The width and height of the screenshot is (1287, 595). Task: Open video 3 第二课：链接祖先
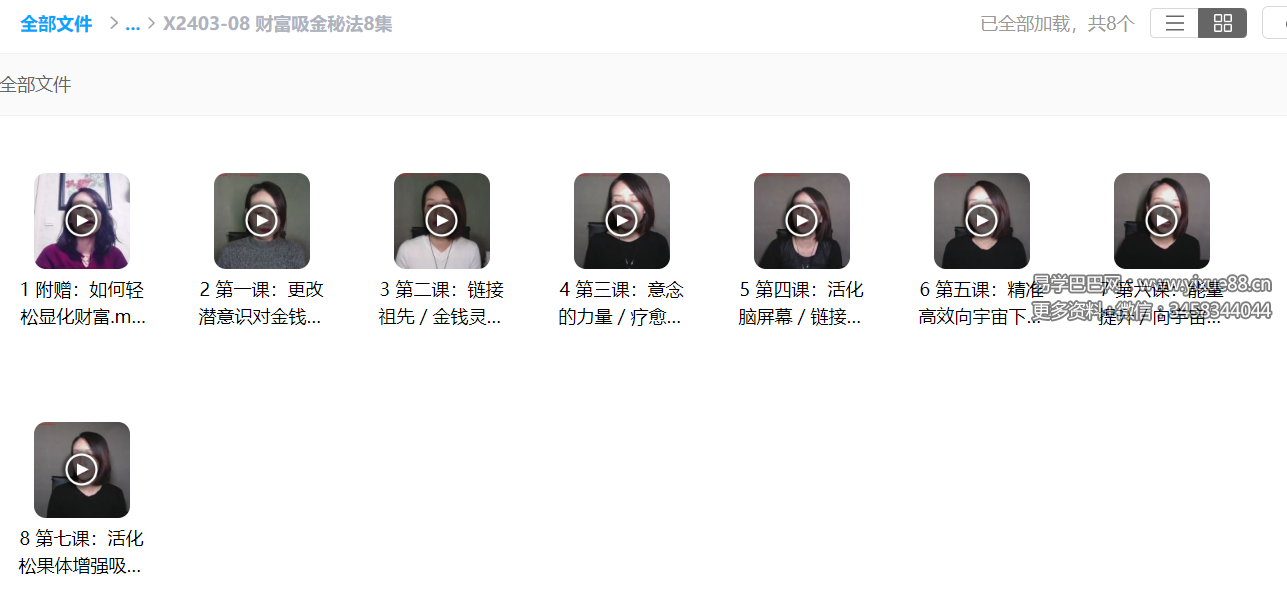pyautogui.click(x=442, y=220)
